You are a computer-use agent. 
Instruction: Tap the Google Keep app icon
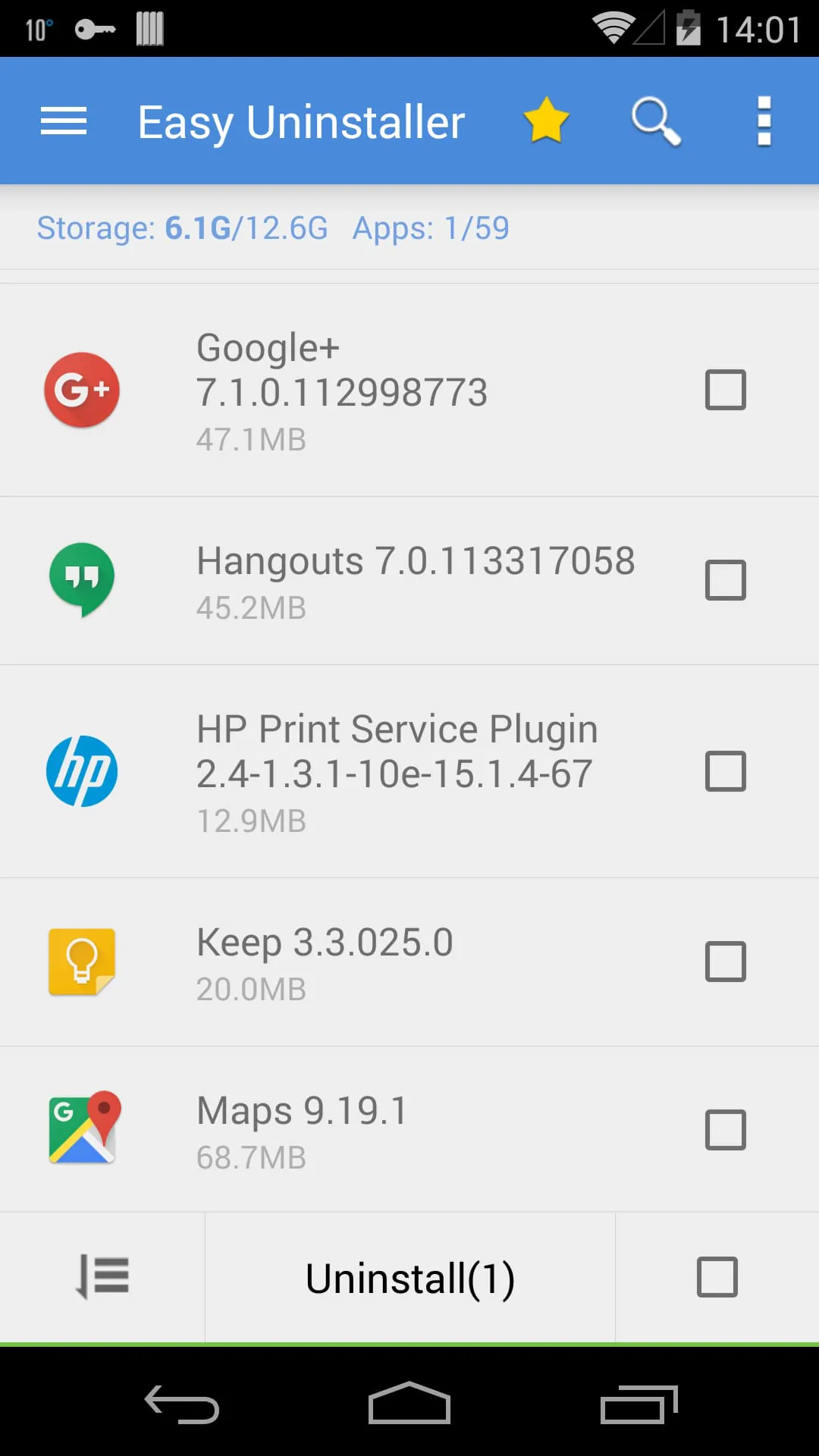tap(81, 962)
